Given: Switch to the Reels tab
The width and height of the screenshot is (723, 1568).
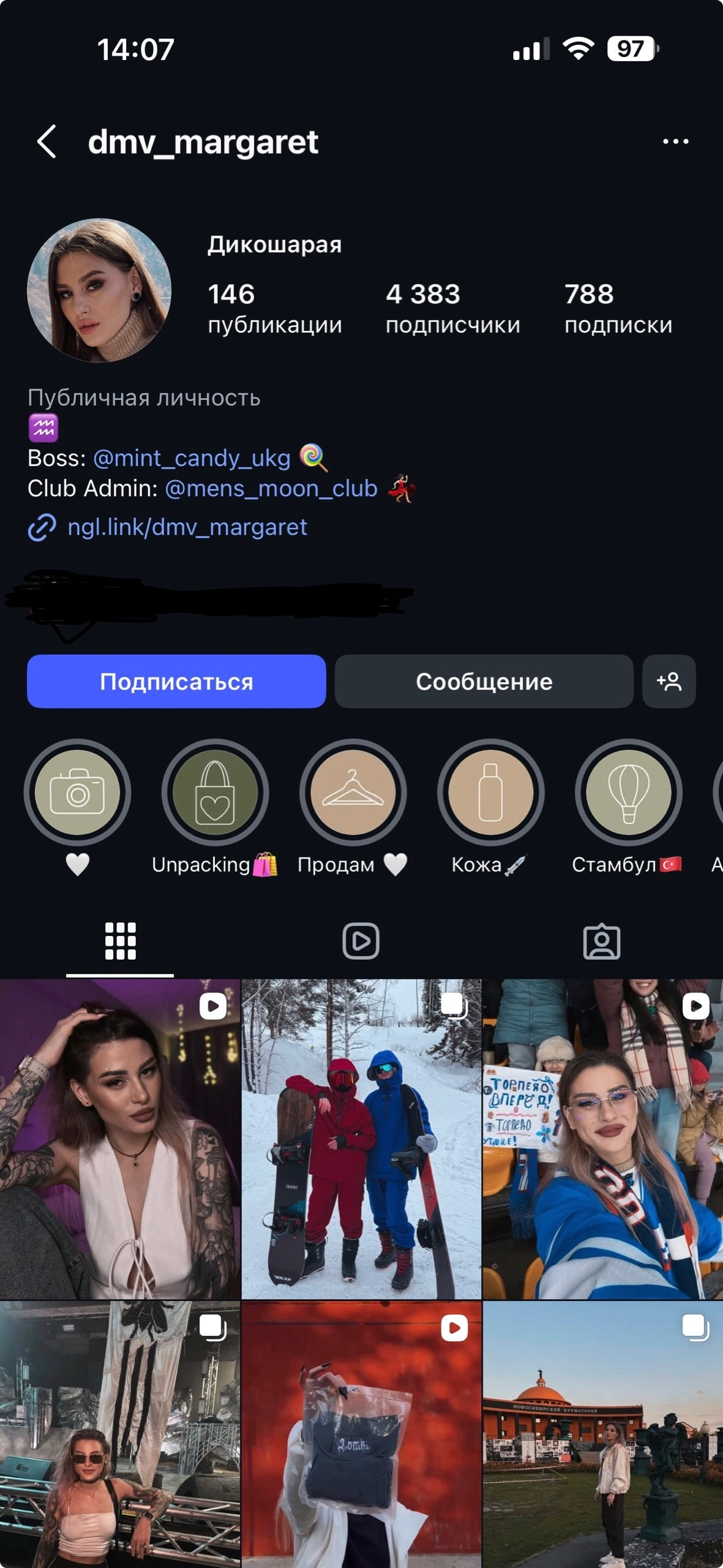Looking at the screenshot, I should (361, 941).
